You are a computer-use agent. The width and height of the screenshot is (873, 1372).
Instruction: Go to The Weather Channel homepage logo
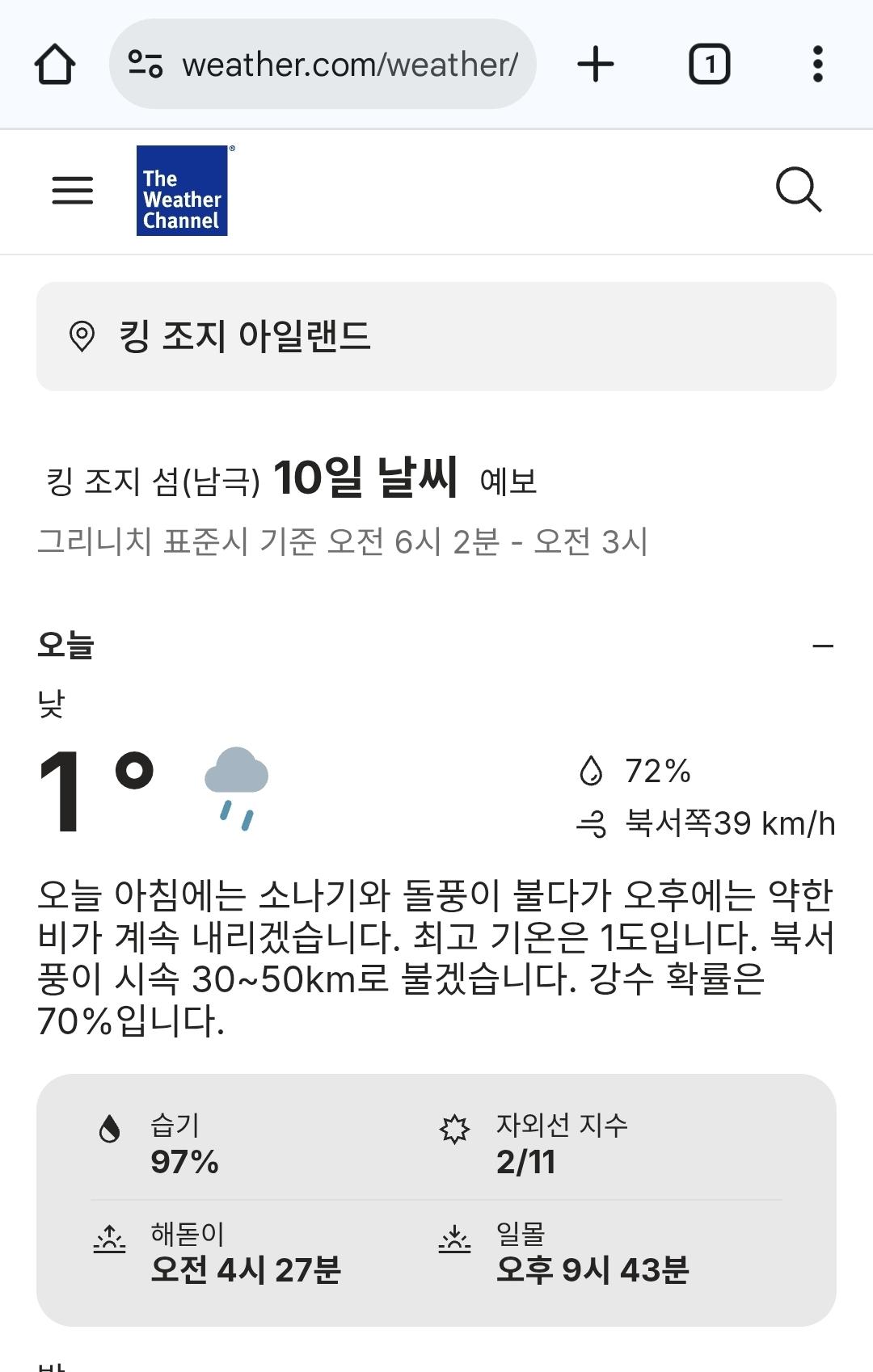[x=182, y=191]
